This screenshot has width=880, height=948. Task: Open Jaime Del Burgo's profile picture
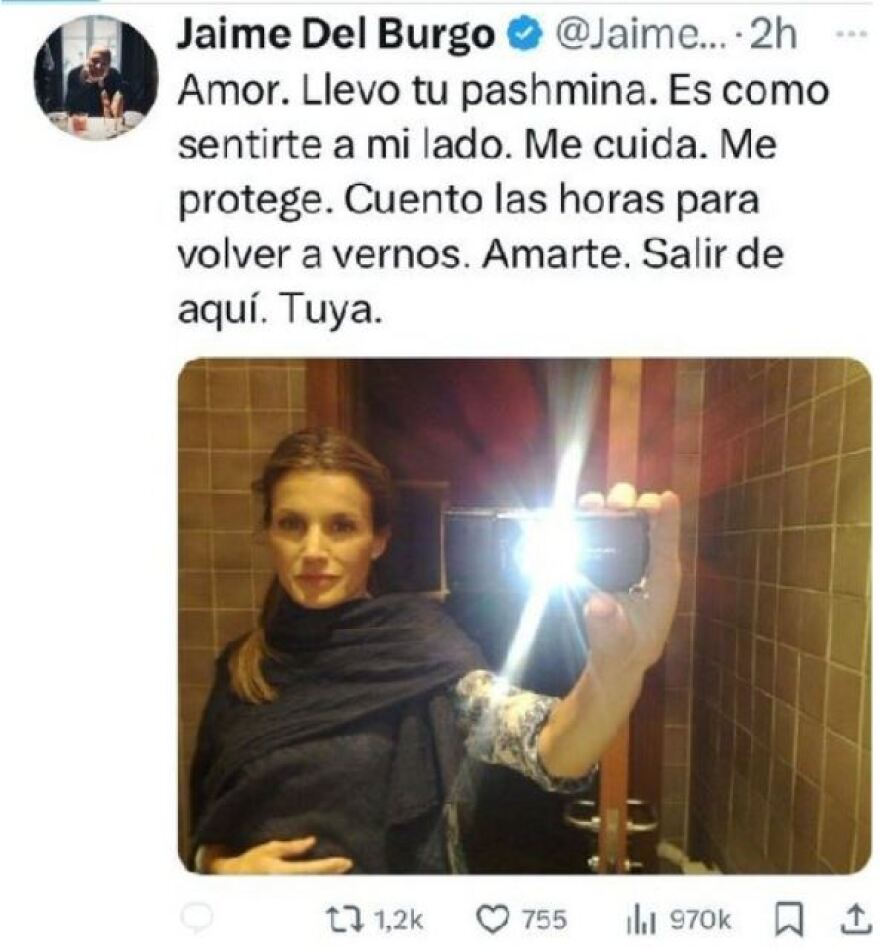click(95, 78)
